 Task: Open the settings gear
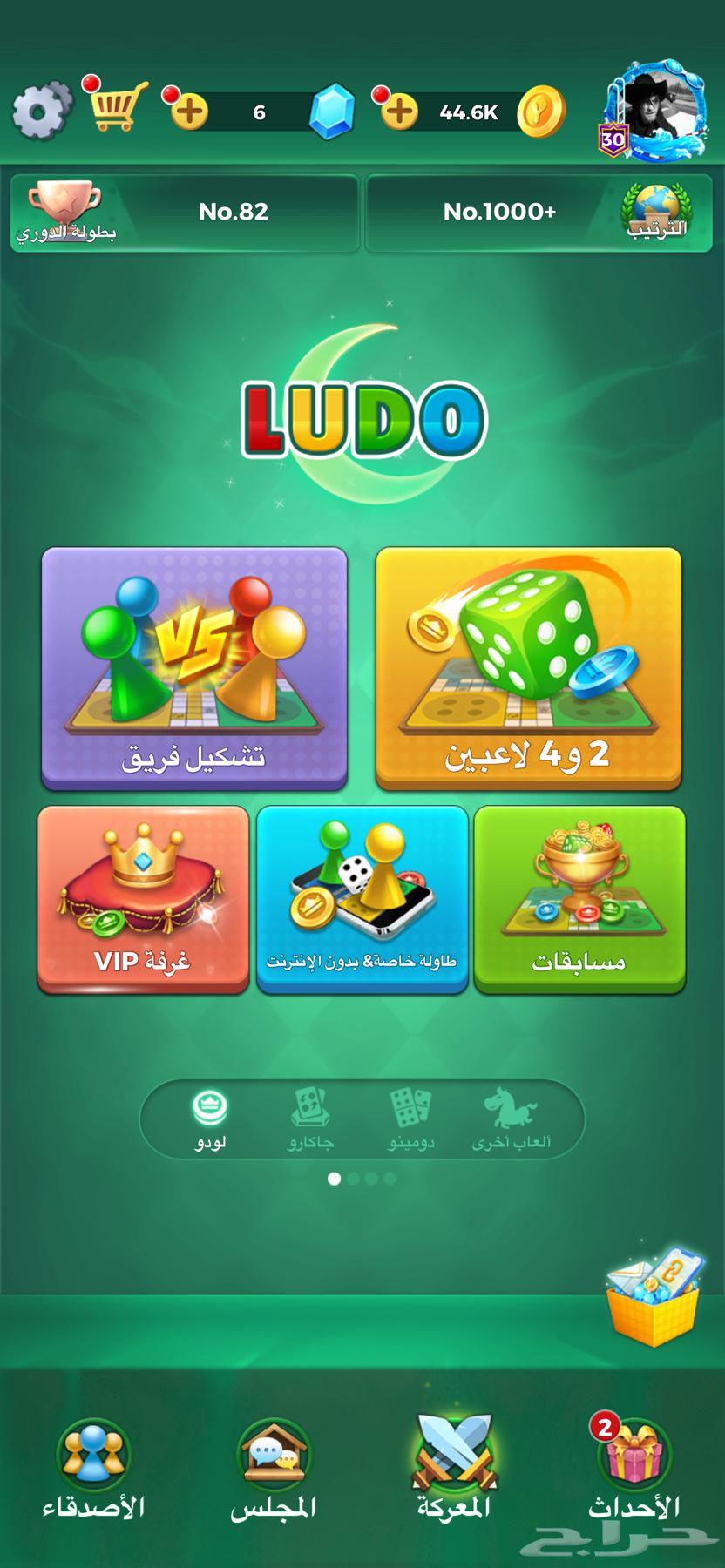tap(41, 111)
